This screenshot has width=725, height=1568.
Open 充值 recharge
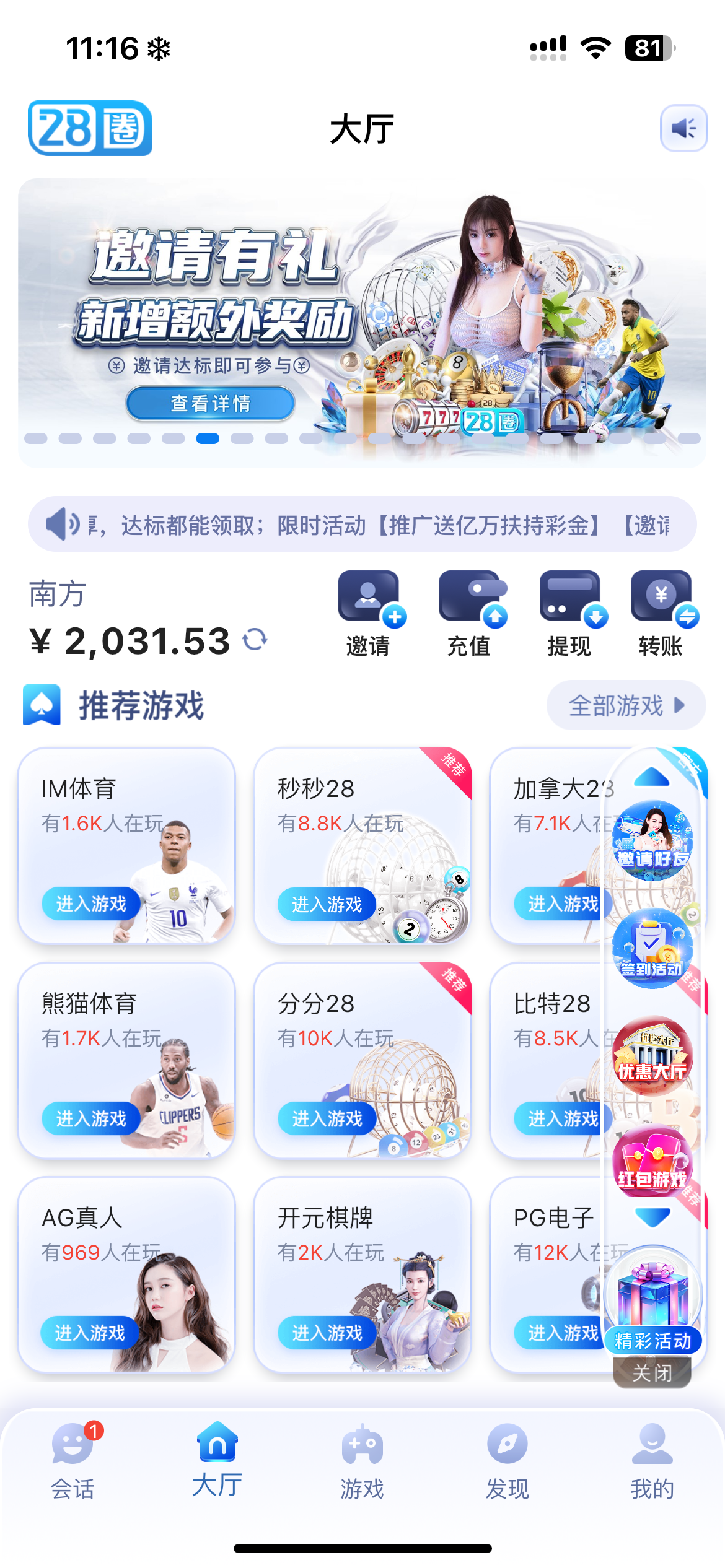click(470, 613)
